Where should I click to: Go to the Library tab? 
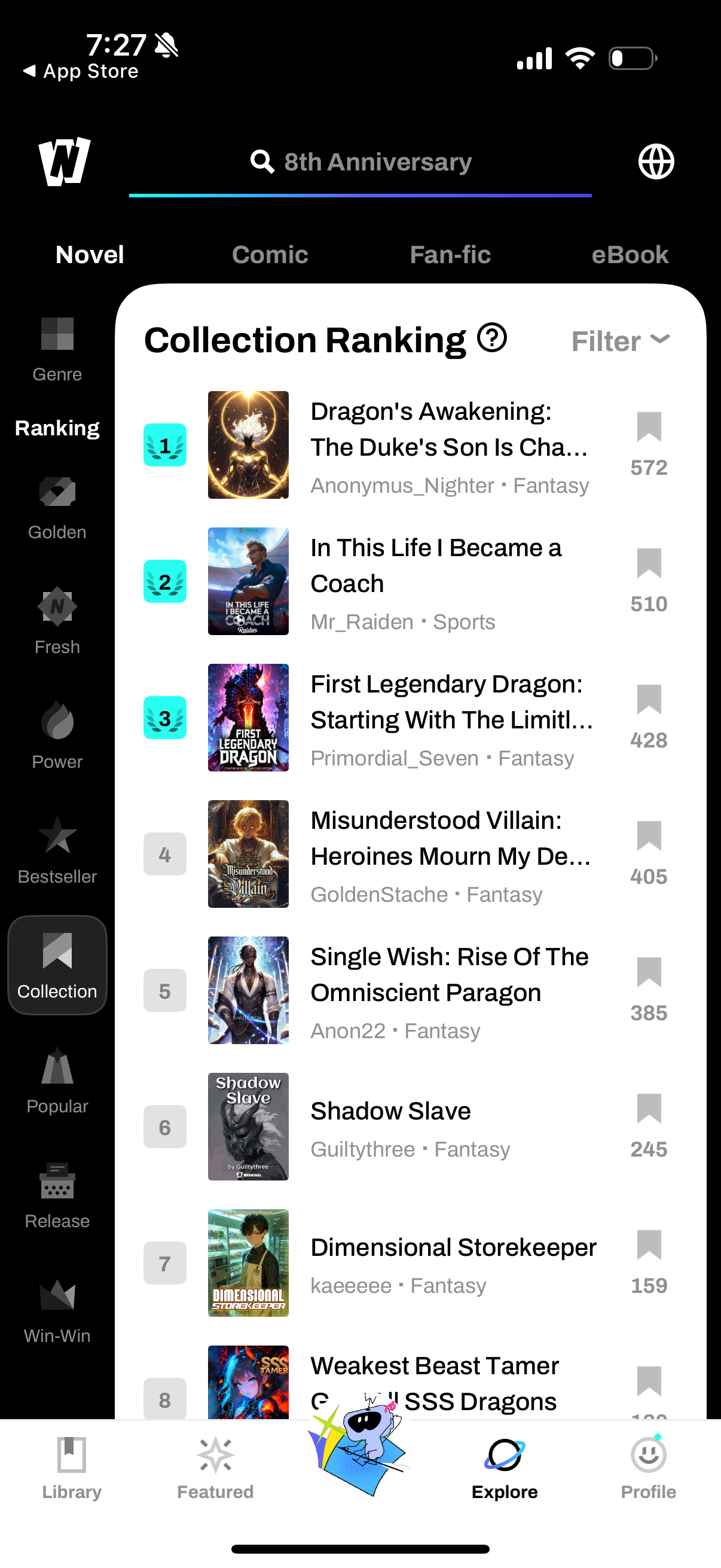71,1468
